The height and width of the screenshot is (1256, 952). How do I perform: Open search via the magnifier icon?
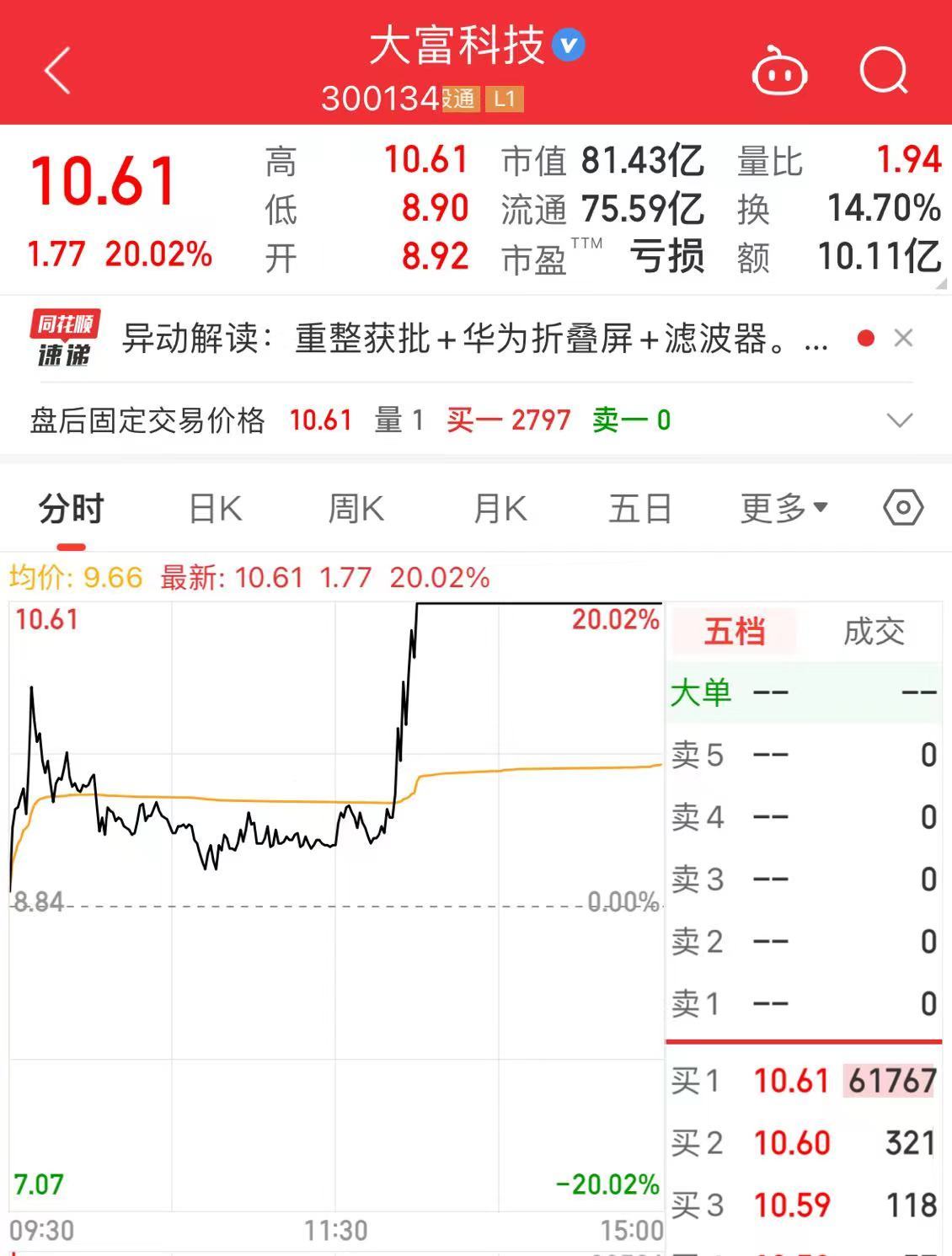(x=881, y=72)
